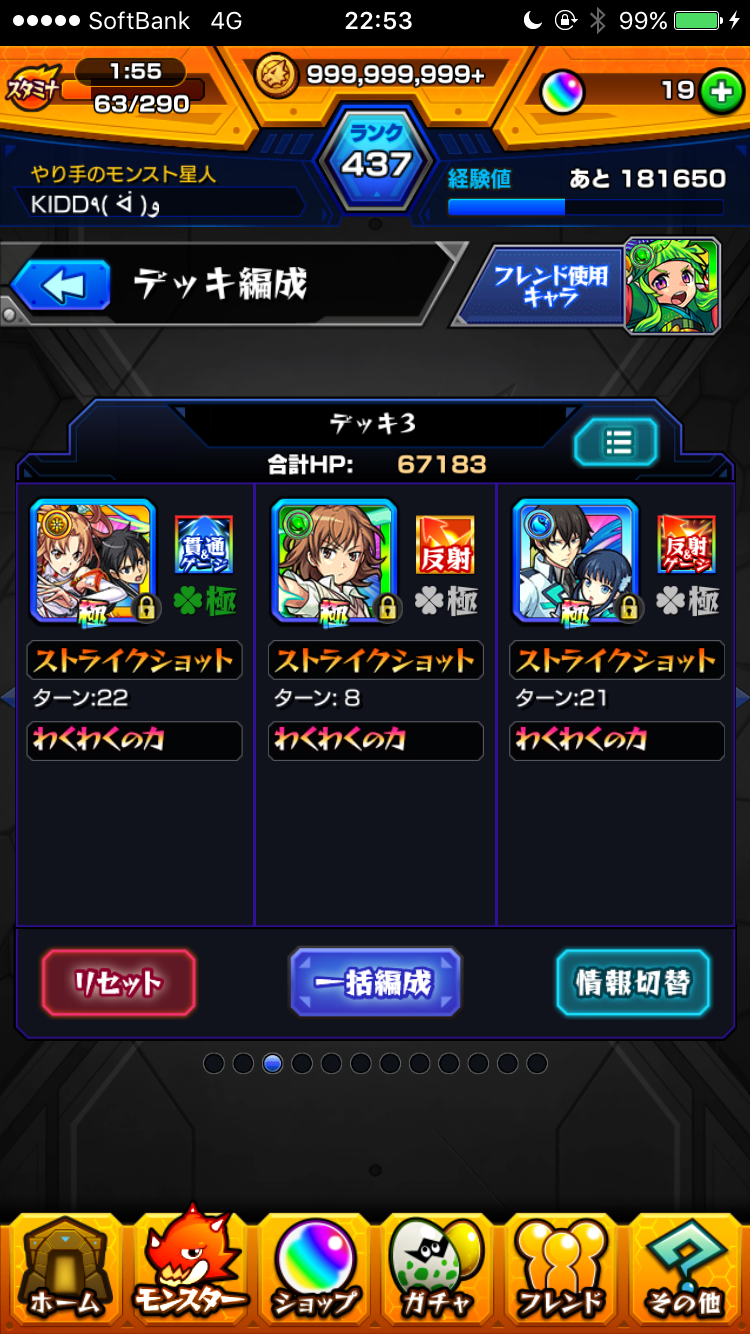Switch to the フレンド tab

coord(561,1270)
